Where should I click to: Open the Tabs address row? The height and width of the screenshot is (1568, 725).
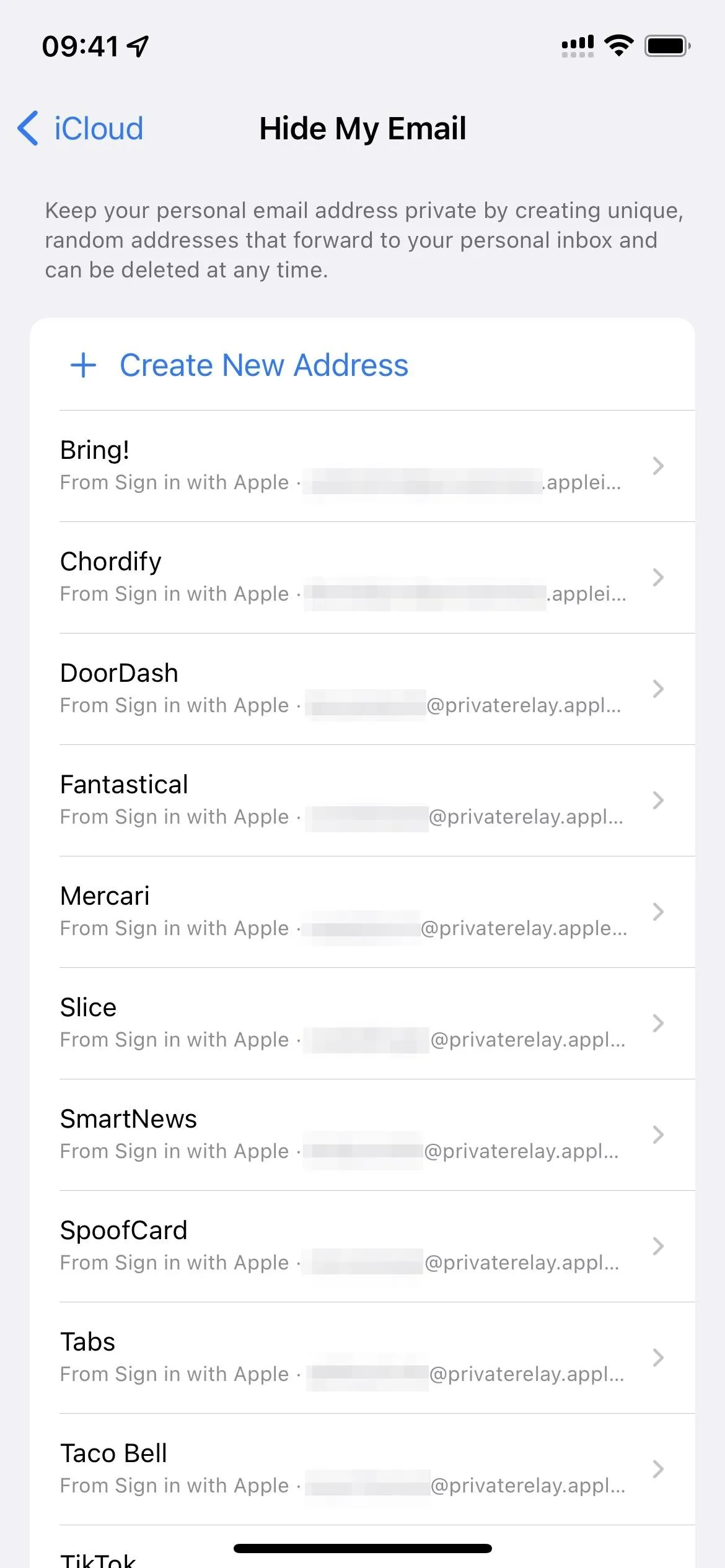362,1358
